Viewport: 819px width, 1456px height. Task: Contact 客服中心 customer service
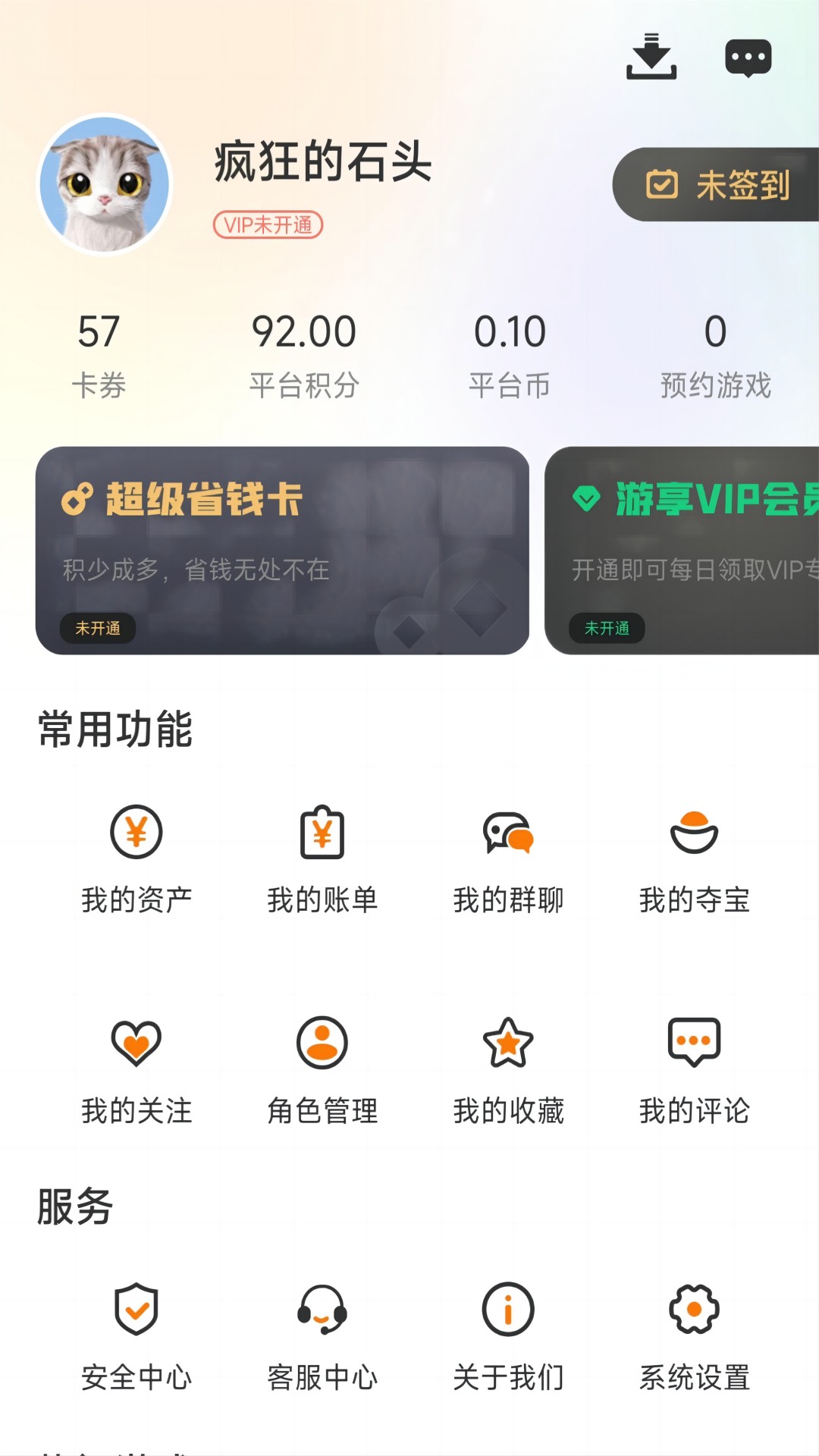point(323,1335)
